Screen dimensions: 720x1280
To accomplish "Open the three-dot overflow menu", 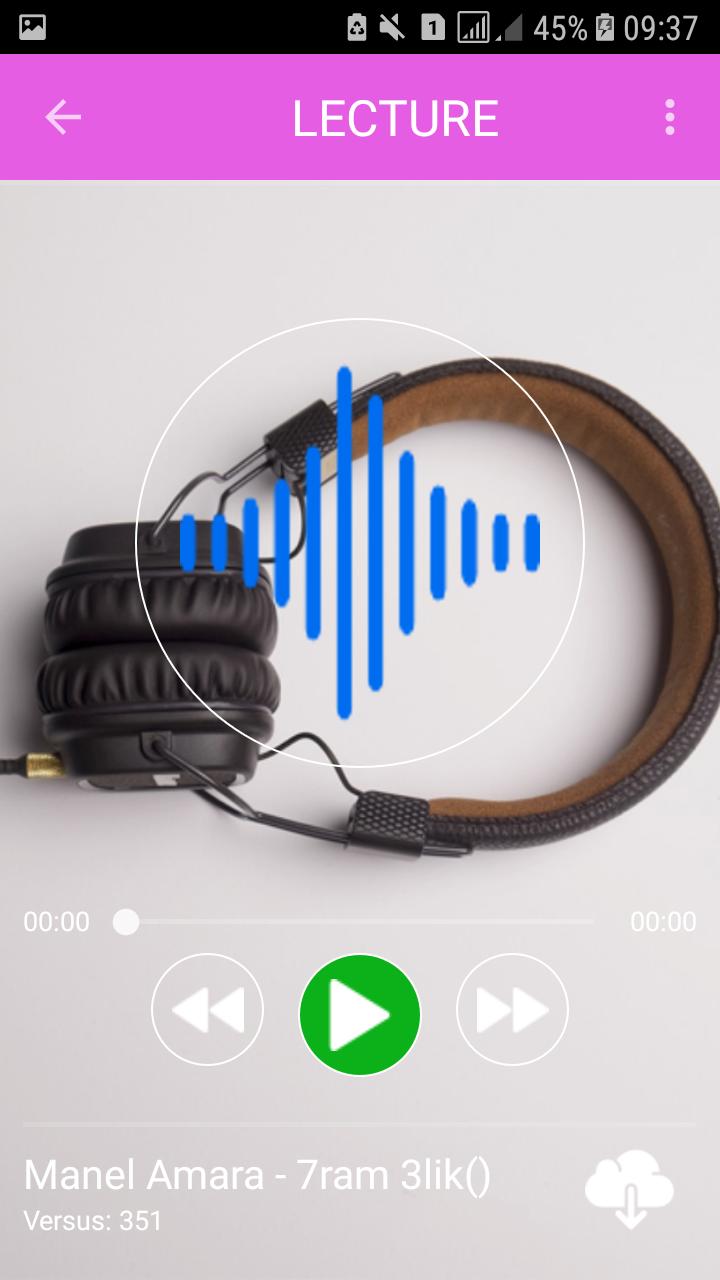I will coord(669,118).
